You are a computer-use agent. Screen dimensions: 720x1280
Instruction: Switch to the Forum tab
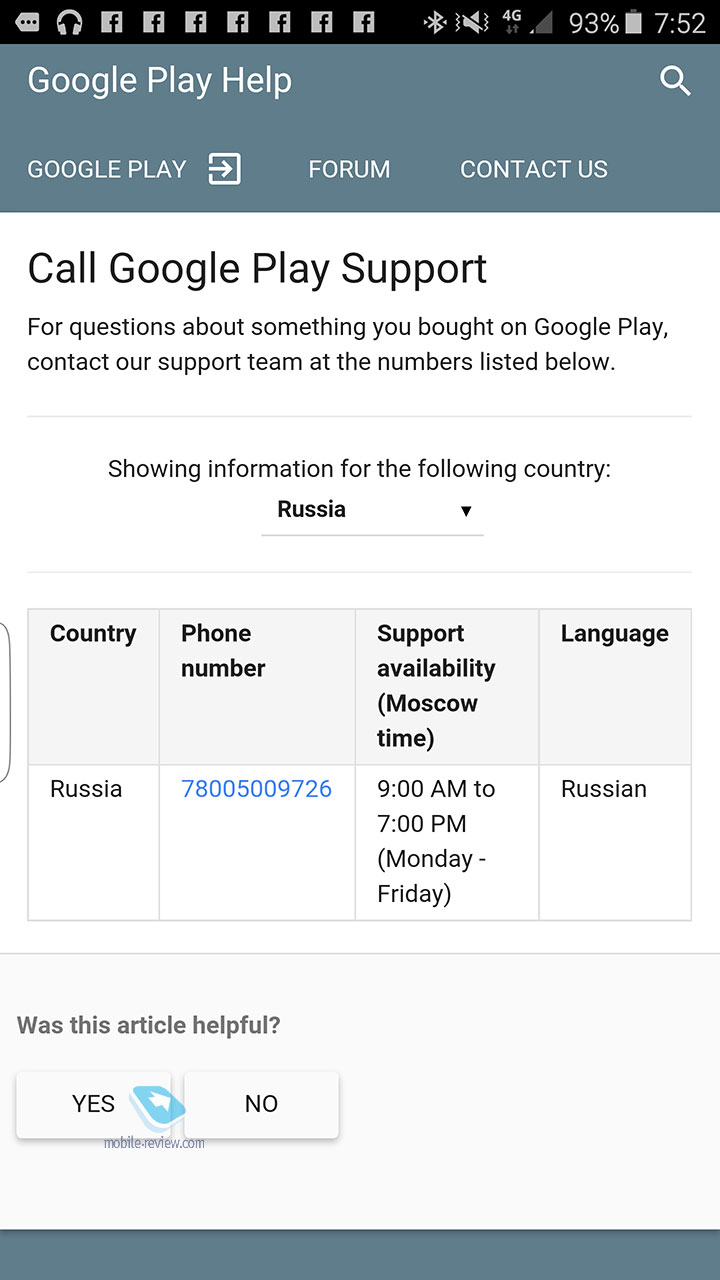pyautogui.click(x=349, y=169)
